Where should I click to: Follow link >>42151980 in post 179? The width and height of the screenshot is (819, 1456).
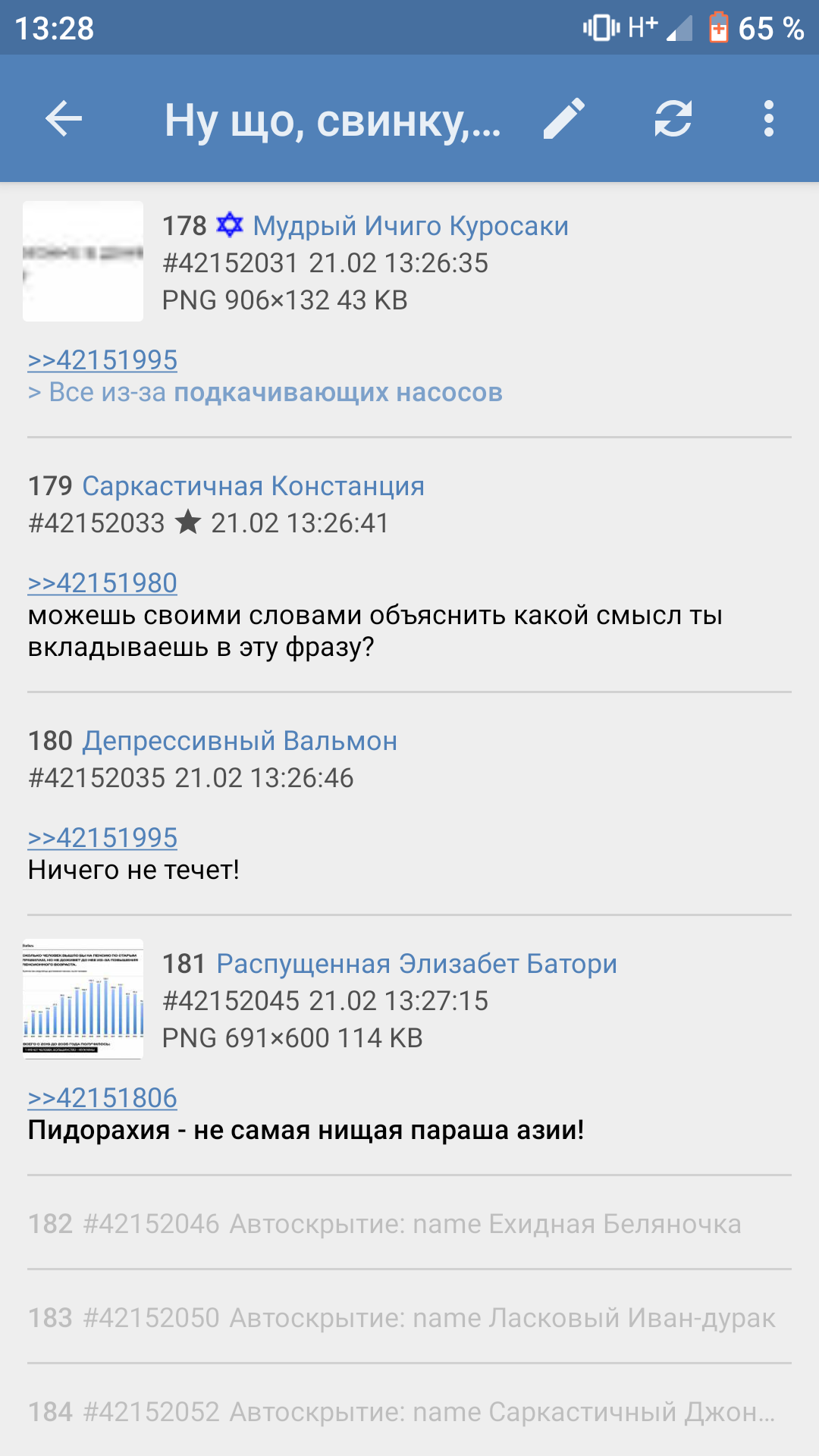[102, 583]
